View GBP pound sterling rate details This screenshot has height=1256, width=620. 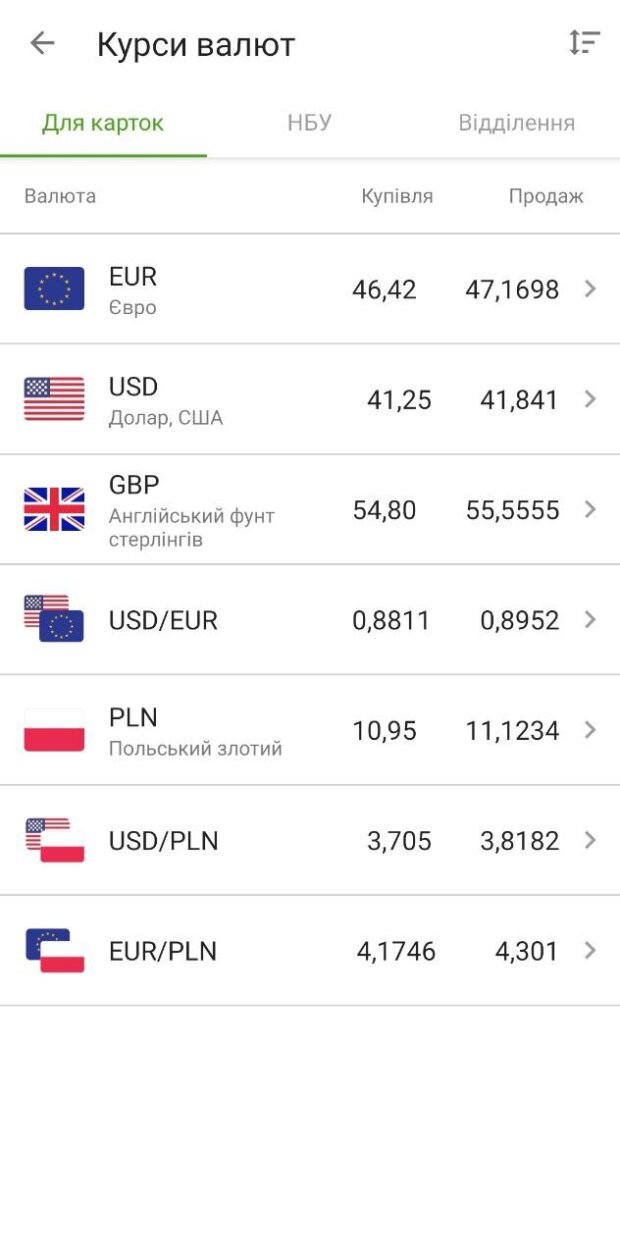pos(310,510)
